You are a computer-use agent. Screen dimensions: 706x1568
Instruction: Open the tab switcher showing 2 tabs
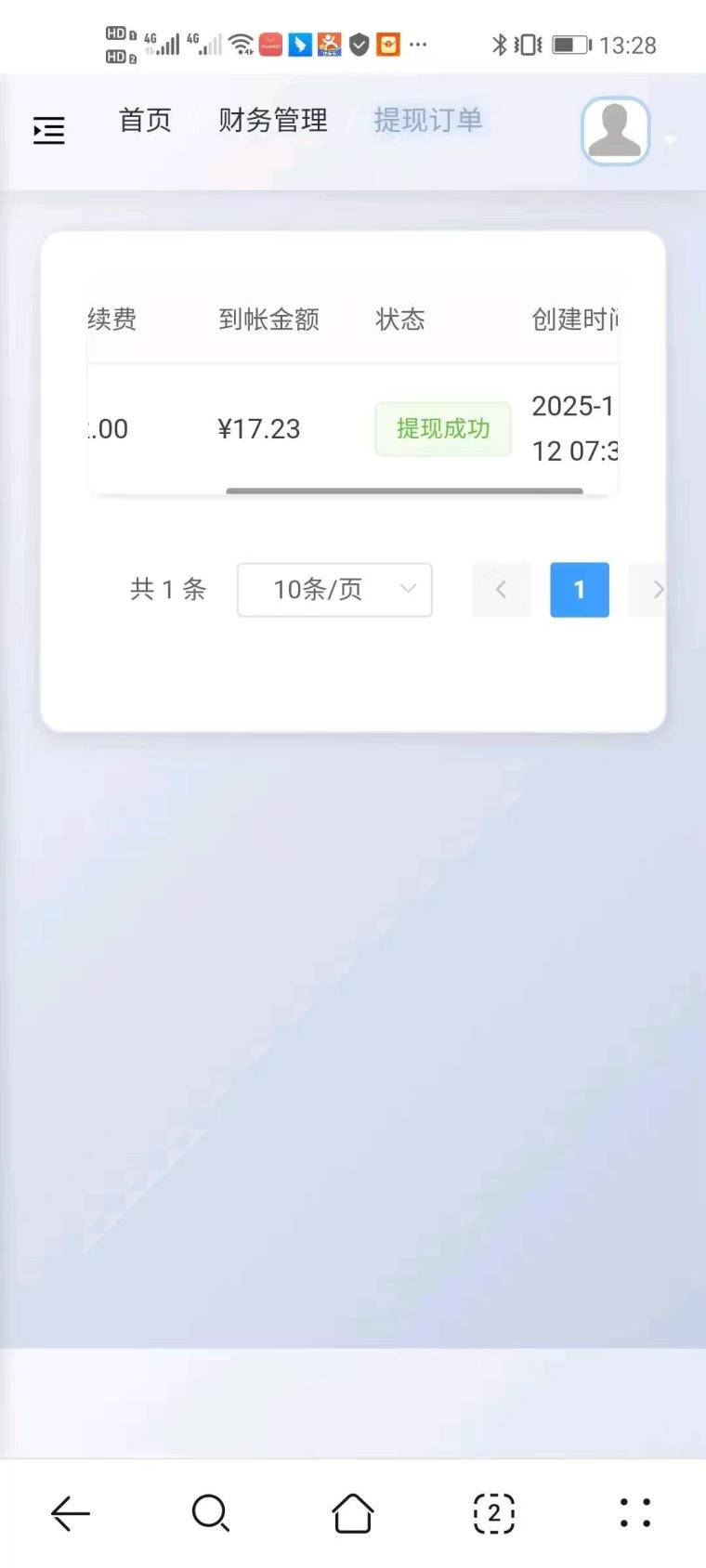[x=494, y=1513]
